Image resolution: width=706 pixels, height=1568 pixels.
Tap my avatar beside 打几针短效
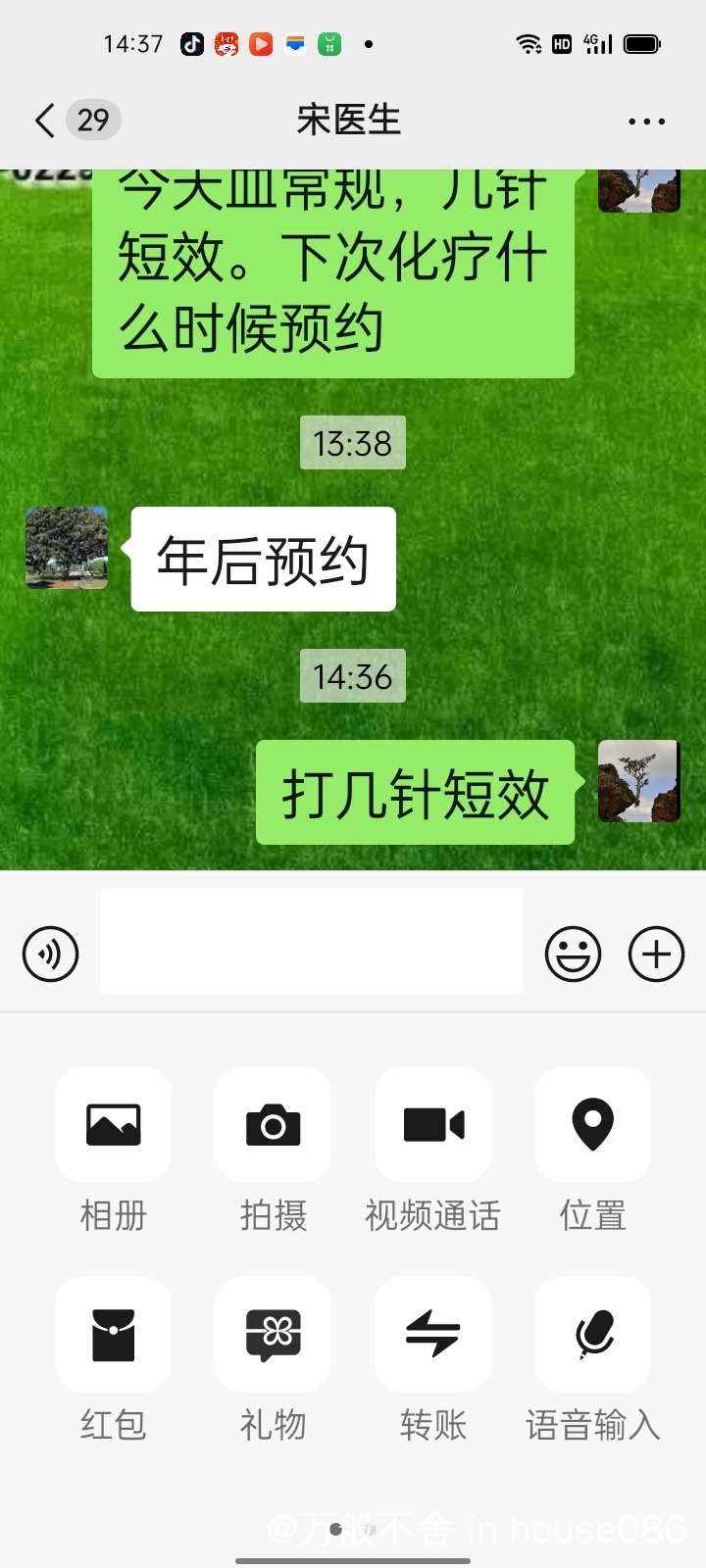(639, 781)
